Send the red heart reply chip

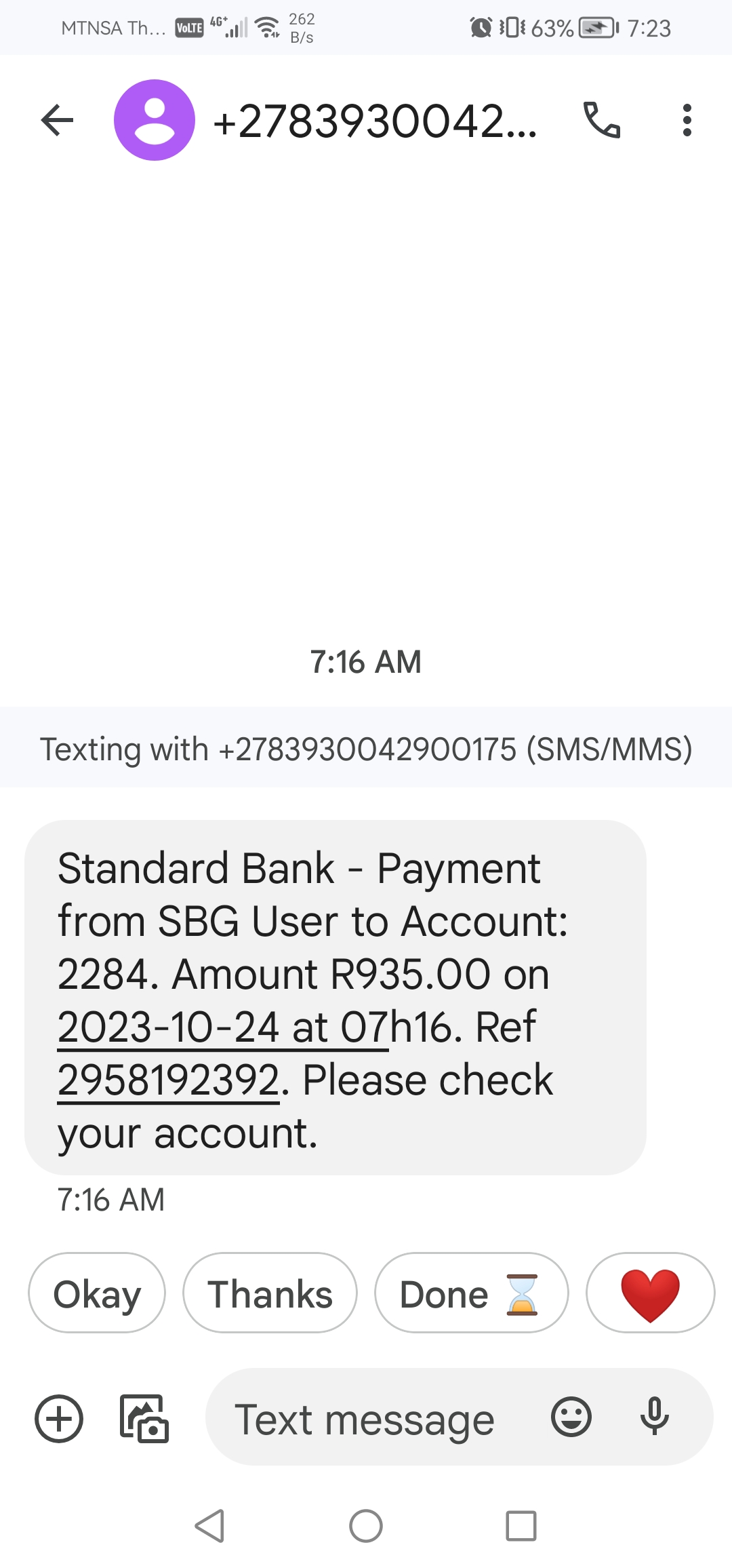pyautogui.click(x=650, y=1293)
